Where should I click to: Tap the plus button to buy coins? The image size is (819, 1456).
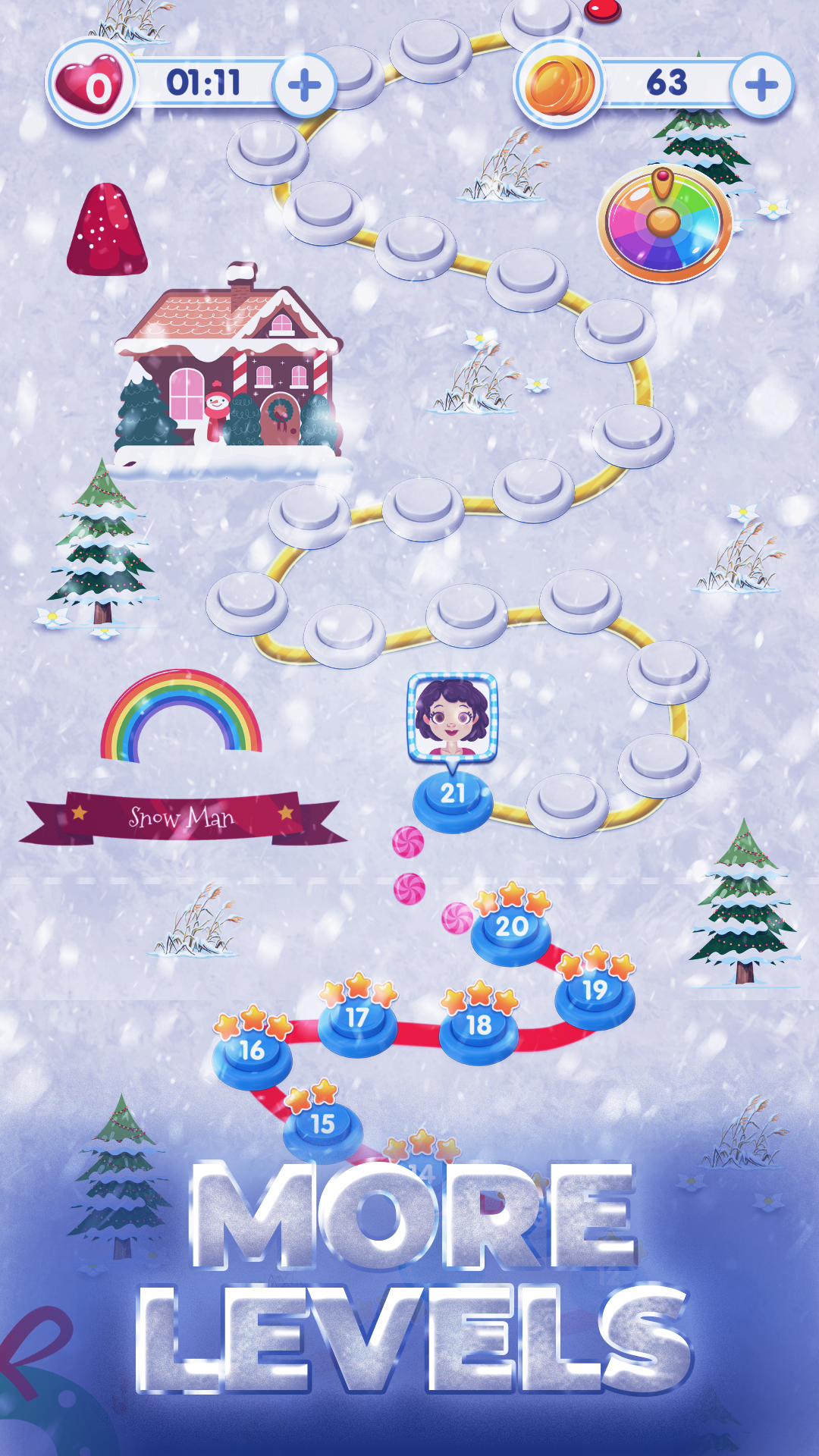(x=761, y=86)
